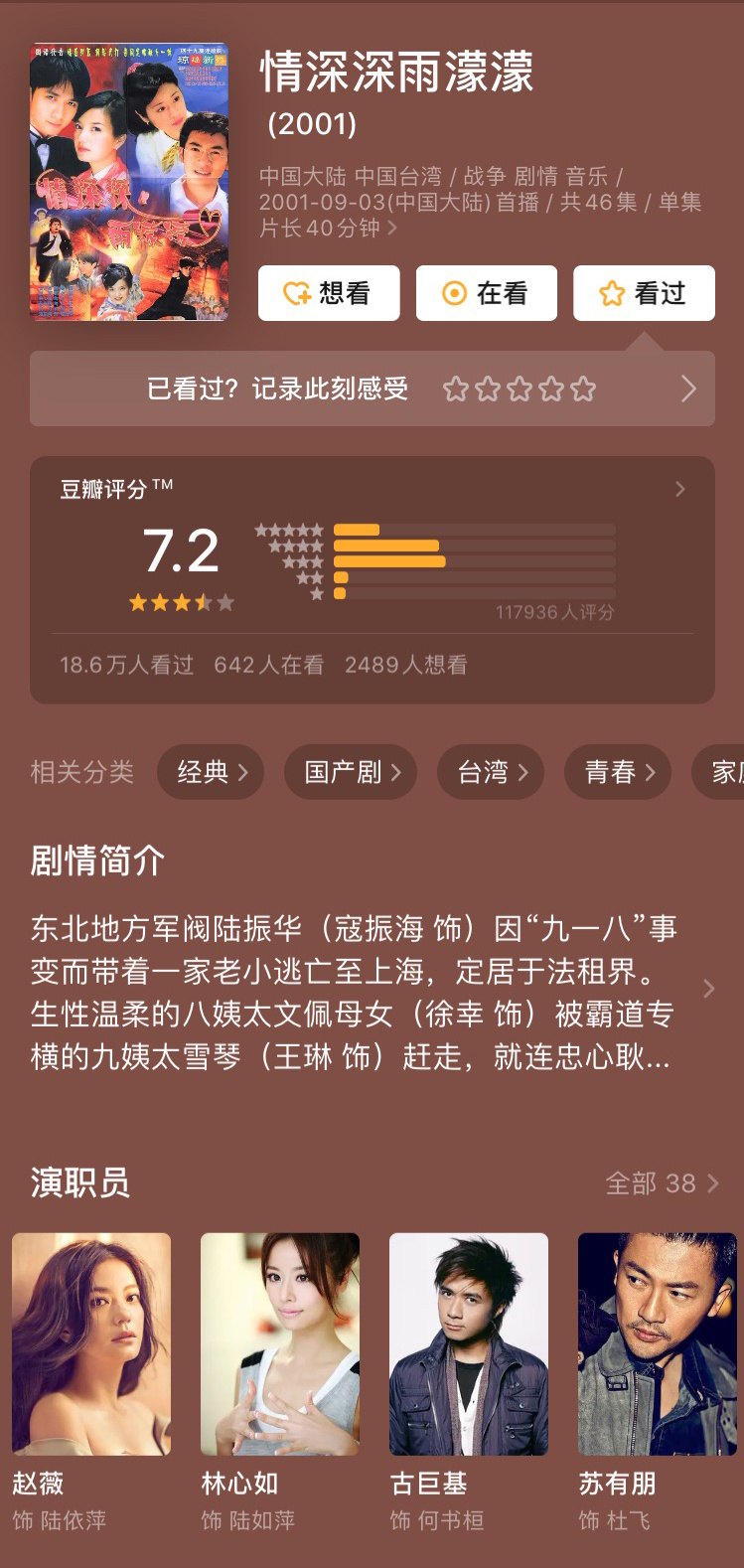The width and height of the screenshot is (744, 1568).
Task: View all 38 cast members
Action: click(x=662, y=1183)
